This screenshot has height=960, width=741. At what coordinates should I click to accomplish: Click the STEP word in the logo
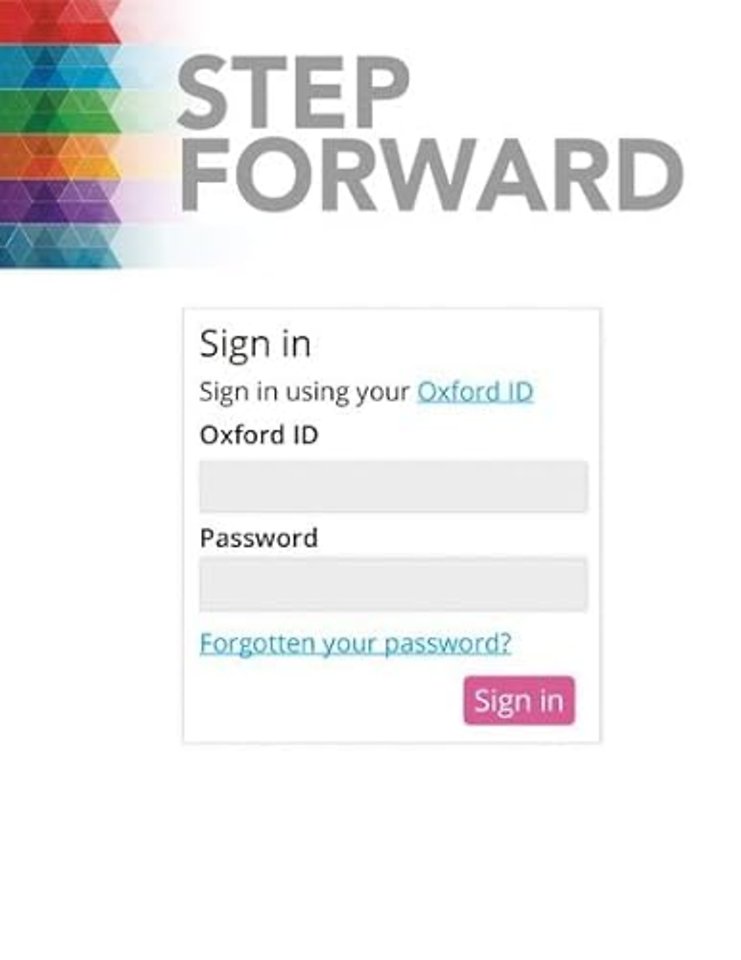(290, 95)
